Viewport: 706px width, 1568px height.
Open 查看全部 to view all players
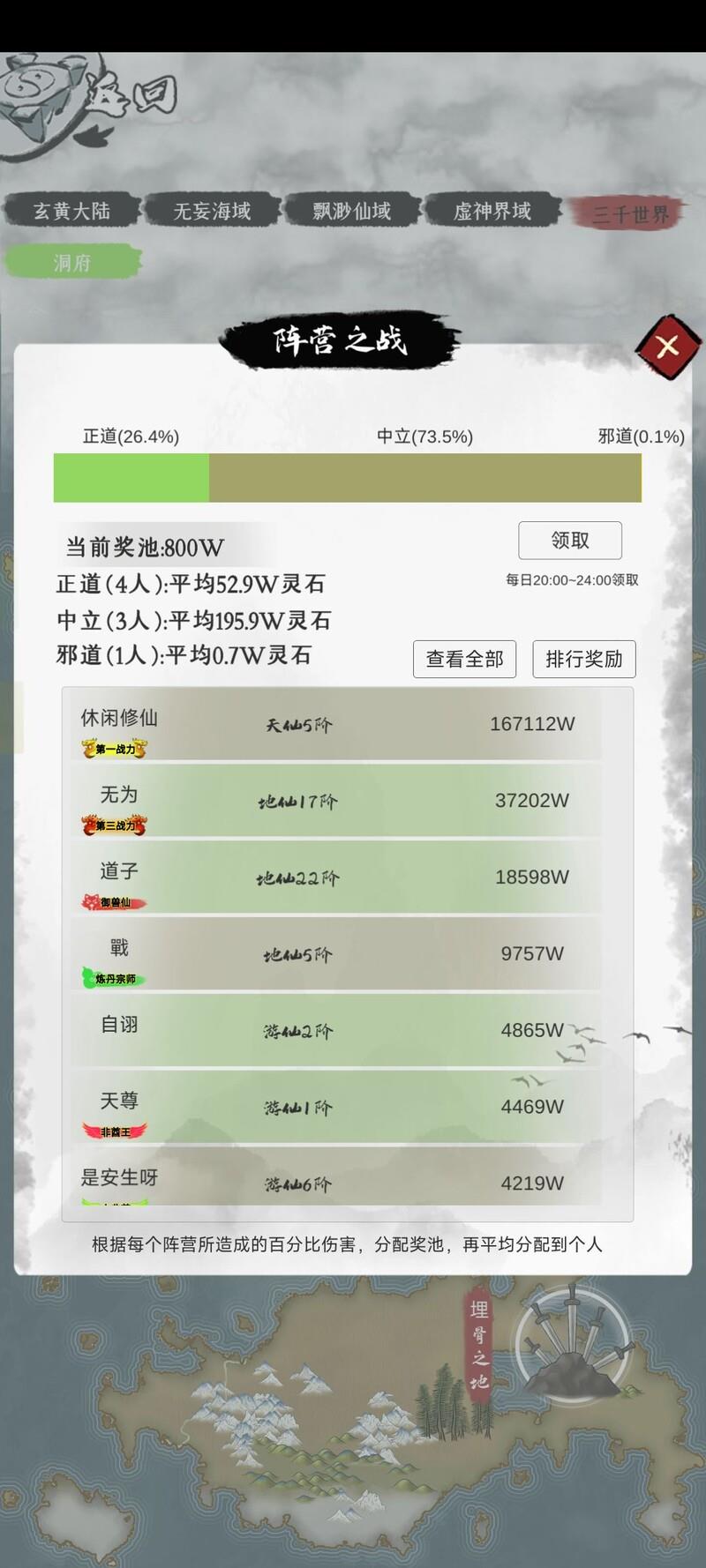click(464, 659)
